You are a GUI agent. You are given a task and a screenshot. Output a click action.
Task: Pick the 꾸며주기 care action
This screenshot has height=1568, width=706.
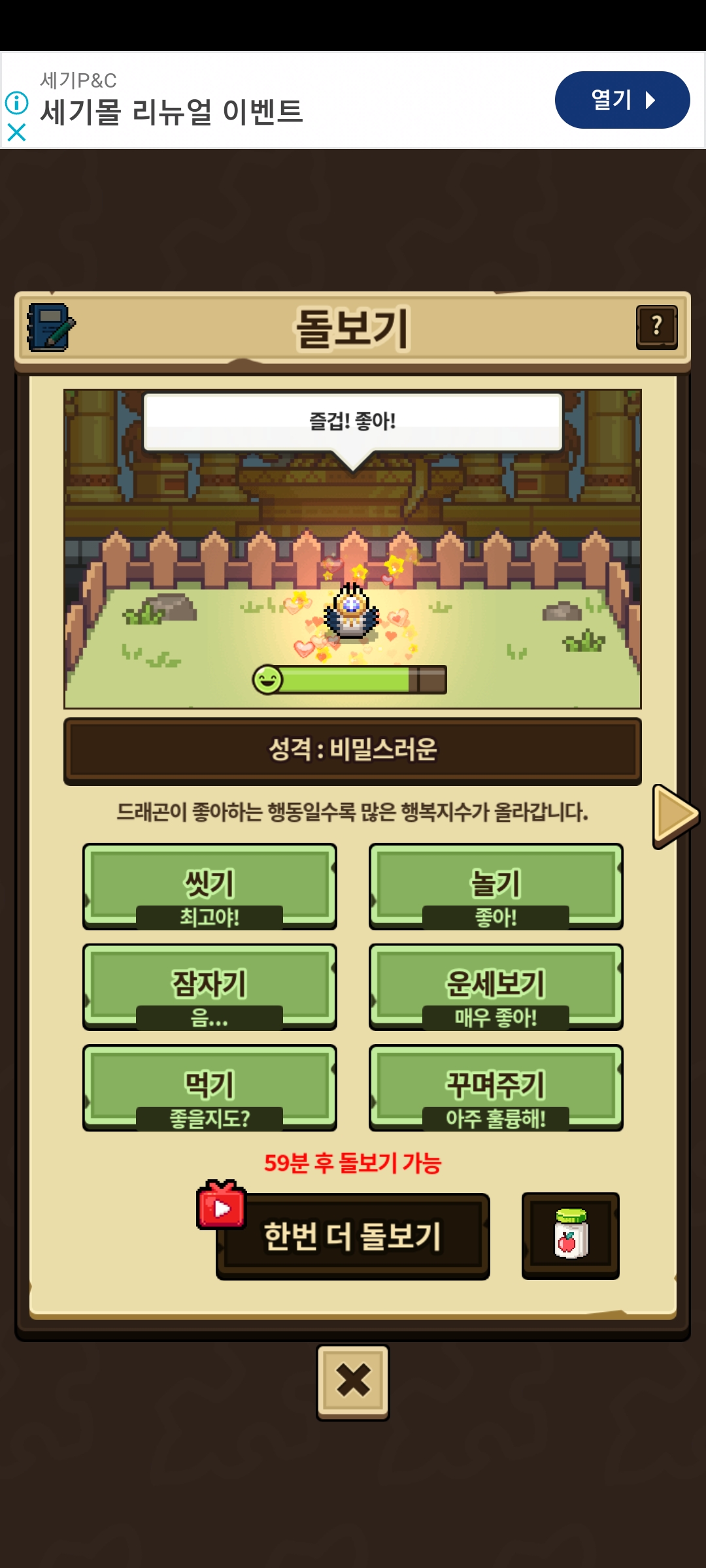click(496, 1087)
